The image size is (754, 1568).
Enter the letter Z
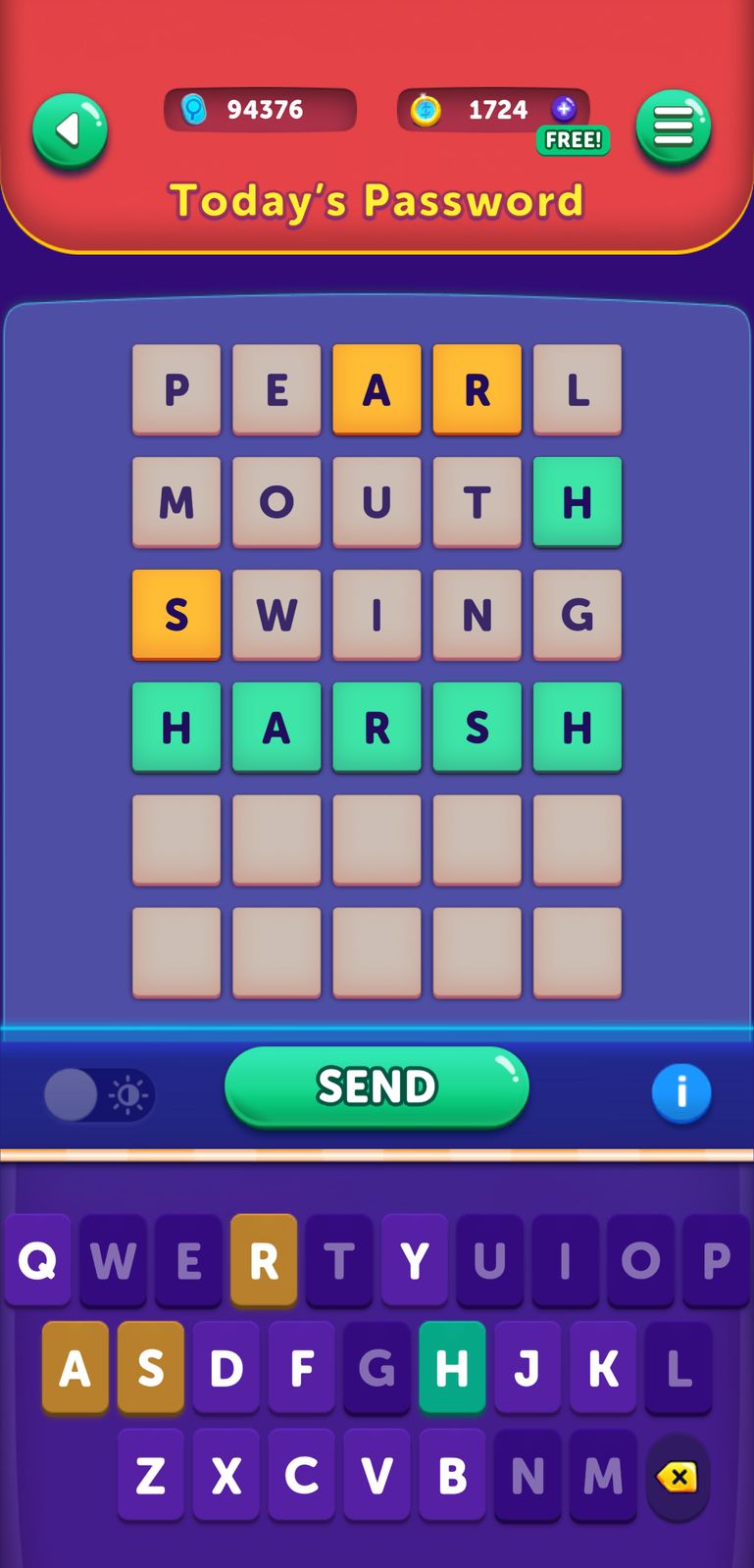click(151, 1474)
